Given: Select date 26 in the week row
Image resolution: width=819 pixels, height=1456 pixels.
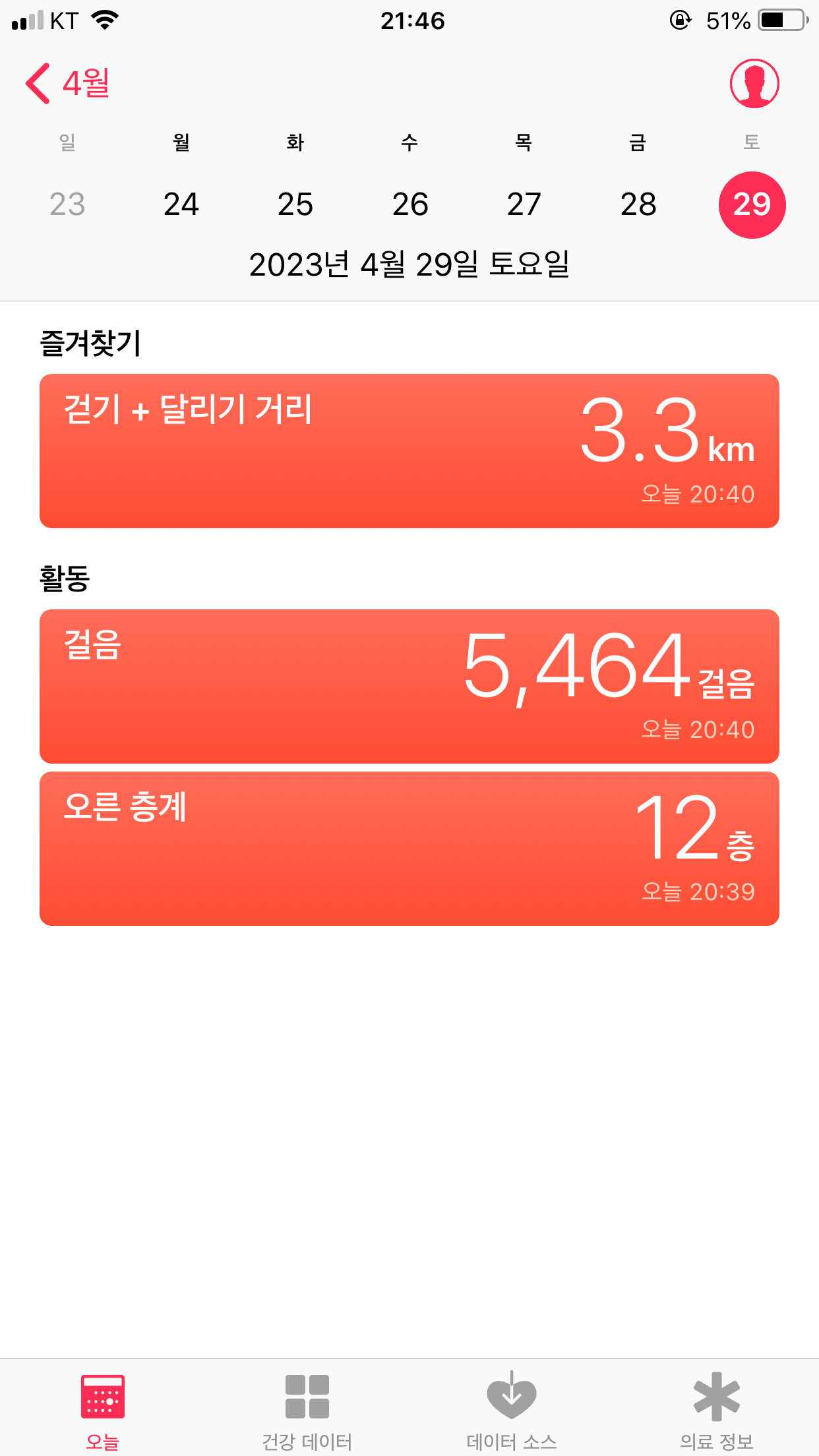Looking at the screenshot, I should coord(409,204).
